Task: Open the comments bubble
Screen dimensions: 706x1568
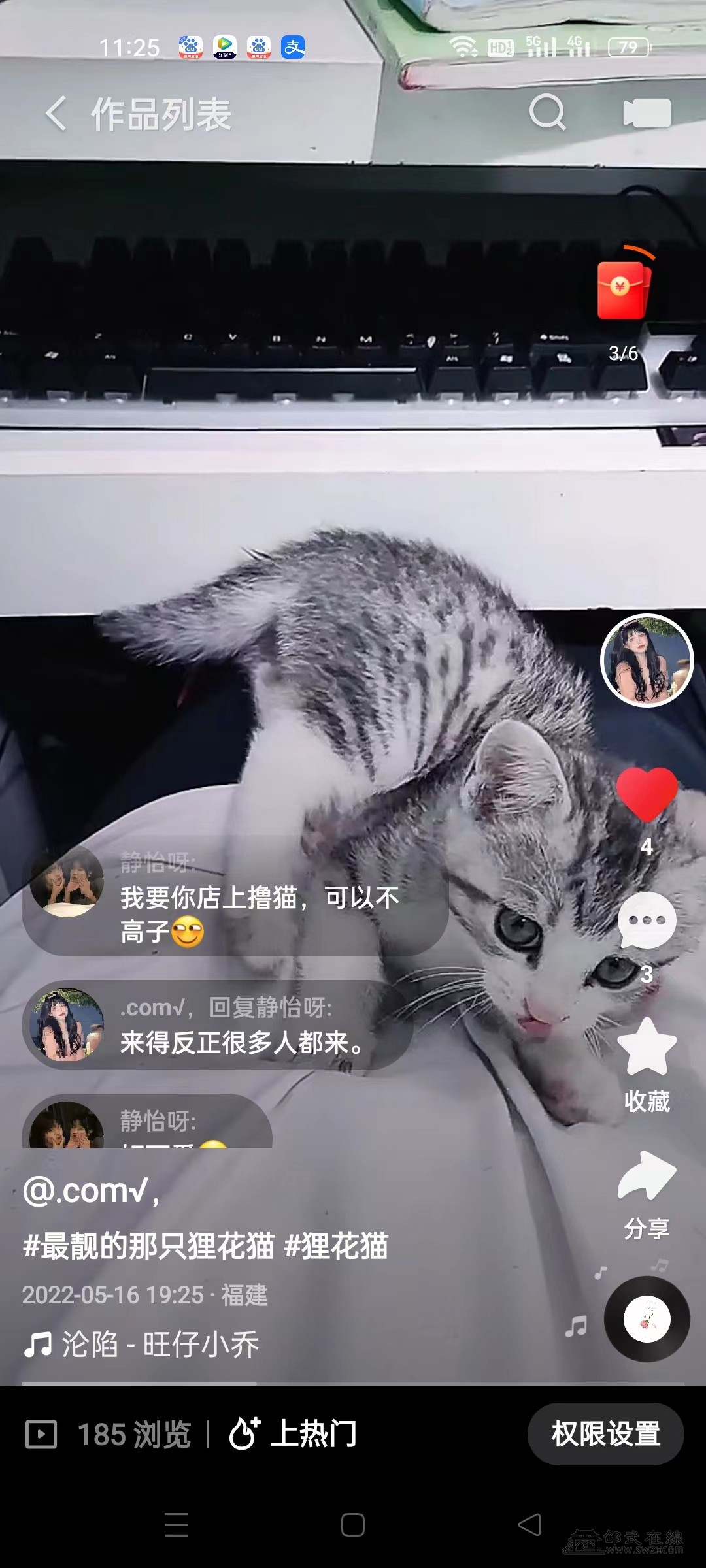Action: coord(647,921)
